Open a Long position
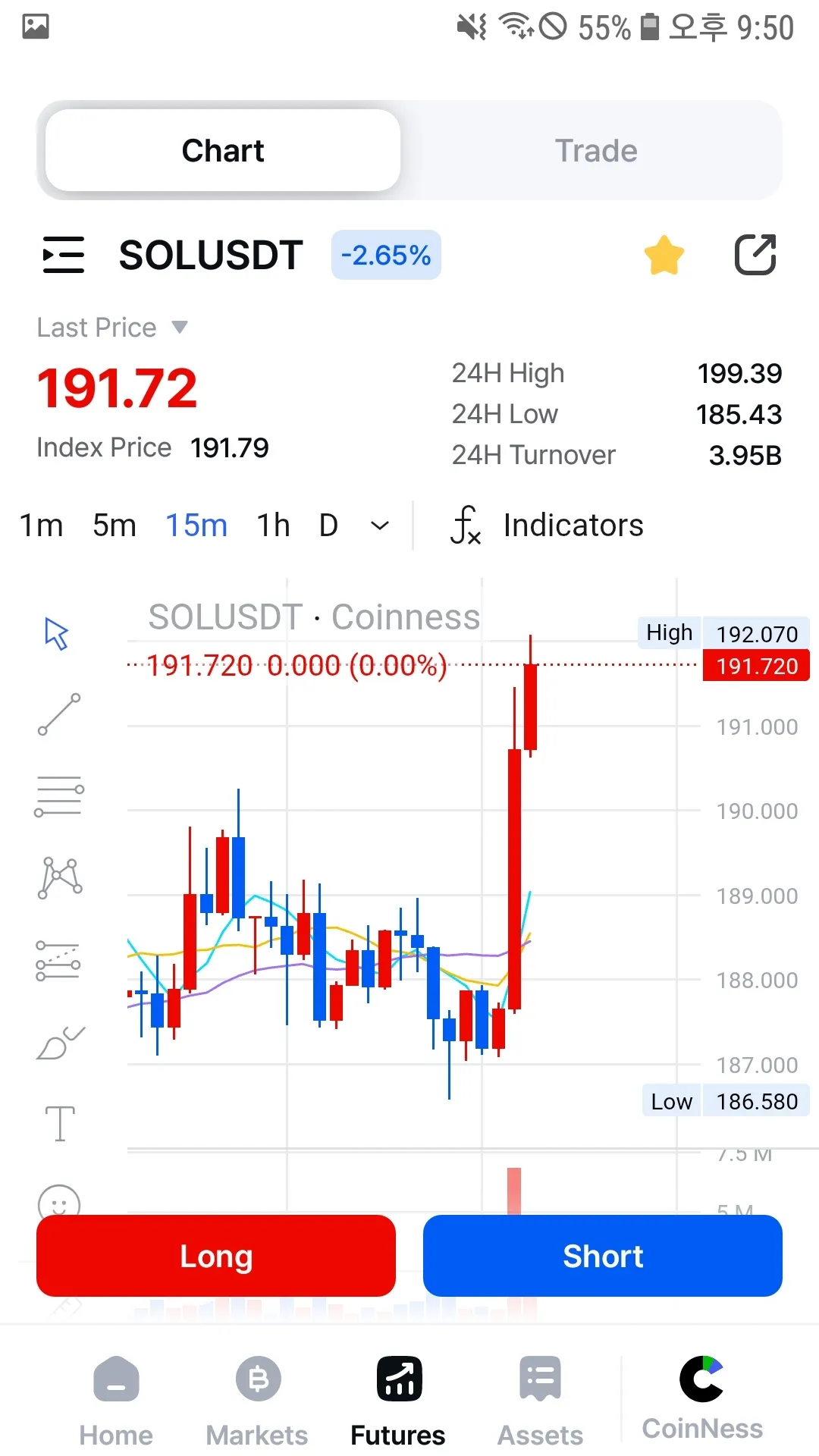This screenshot has width=819, height=1456. 216,1256
